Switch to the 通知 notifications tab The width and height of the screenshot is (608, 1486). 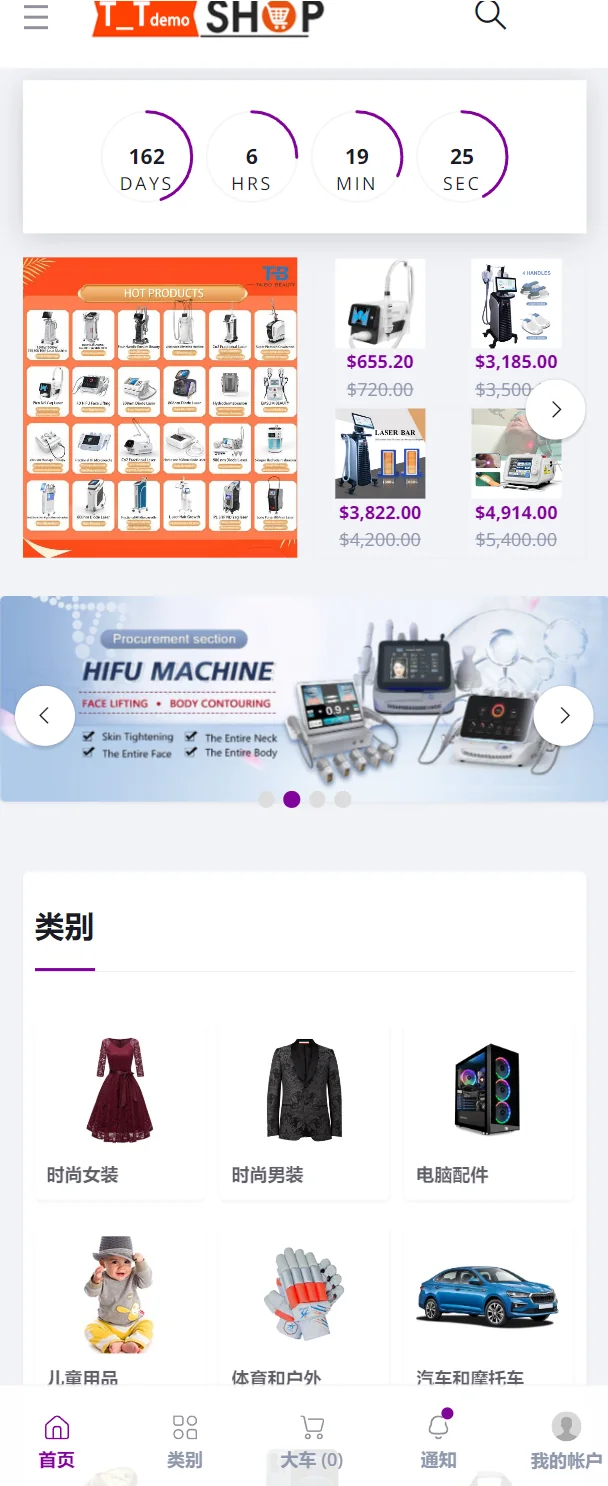[438, 1440]
